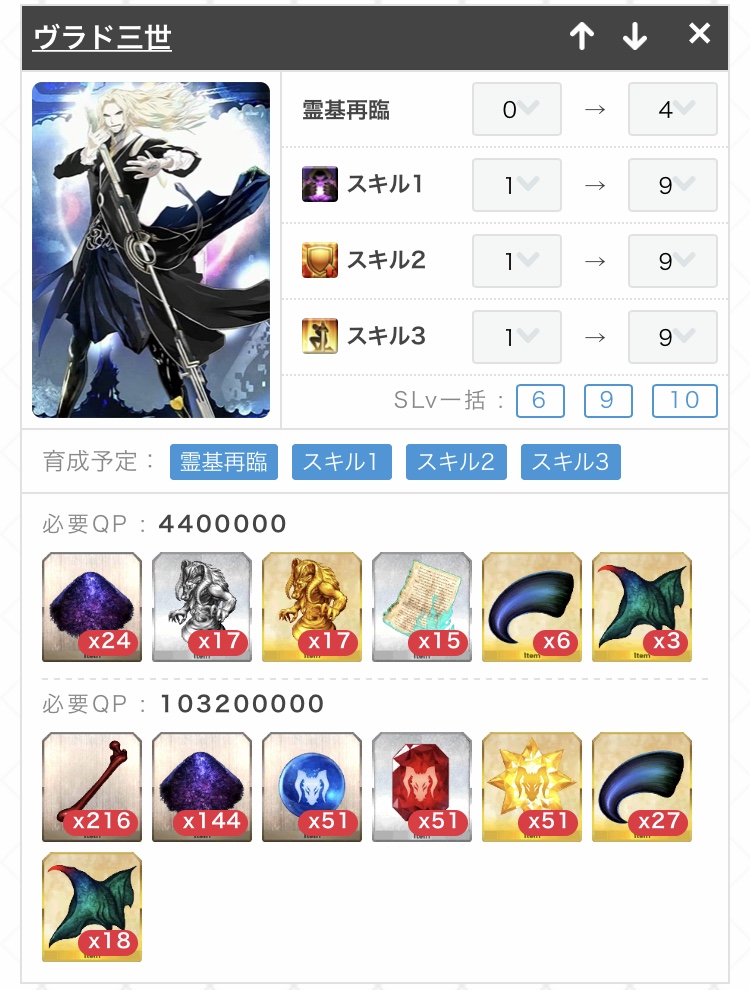The width and height of the screenshot is (750, 990).
Task: Change スキル3 current level dropdown
Action: pyautogui.click(x=516, y=337)
